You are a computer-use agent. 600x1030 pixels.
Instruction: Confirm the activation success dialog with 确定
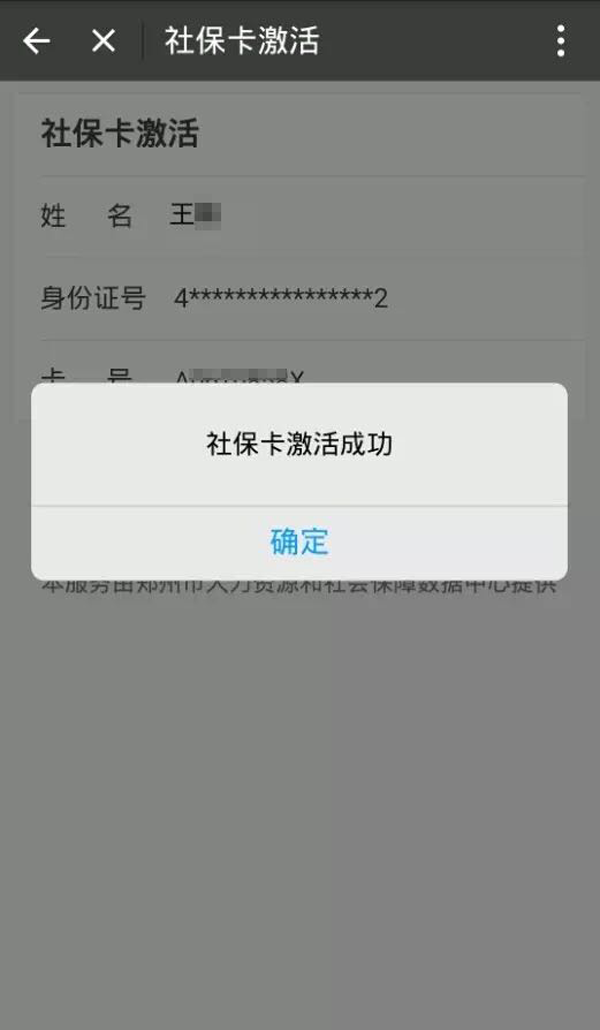pos(299,542)
